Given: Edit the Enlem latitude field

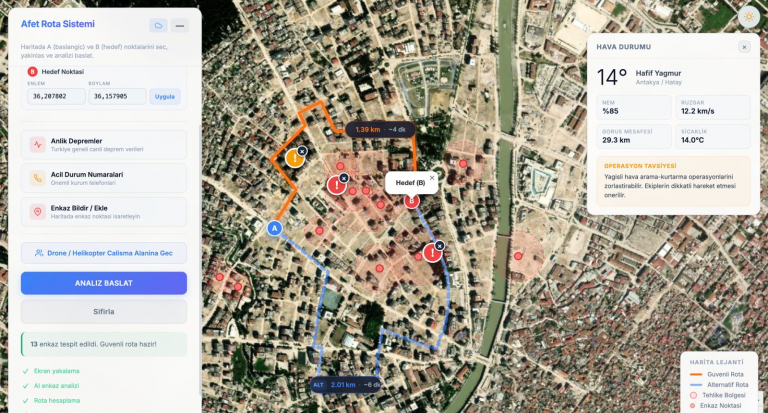Looking at the screenshot, I should pyautogui.click(x=55, y=96).
